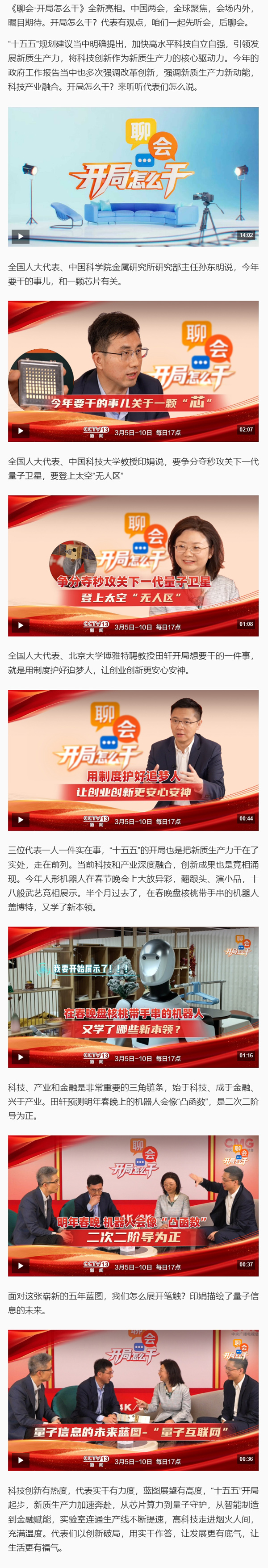Play the 02:07 video about the chip

[x=20, y=431]
